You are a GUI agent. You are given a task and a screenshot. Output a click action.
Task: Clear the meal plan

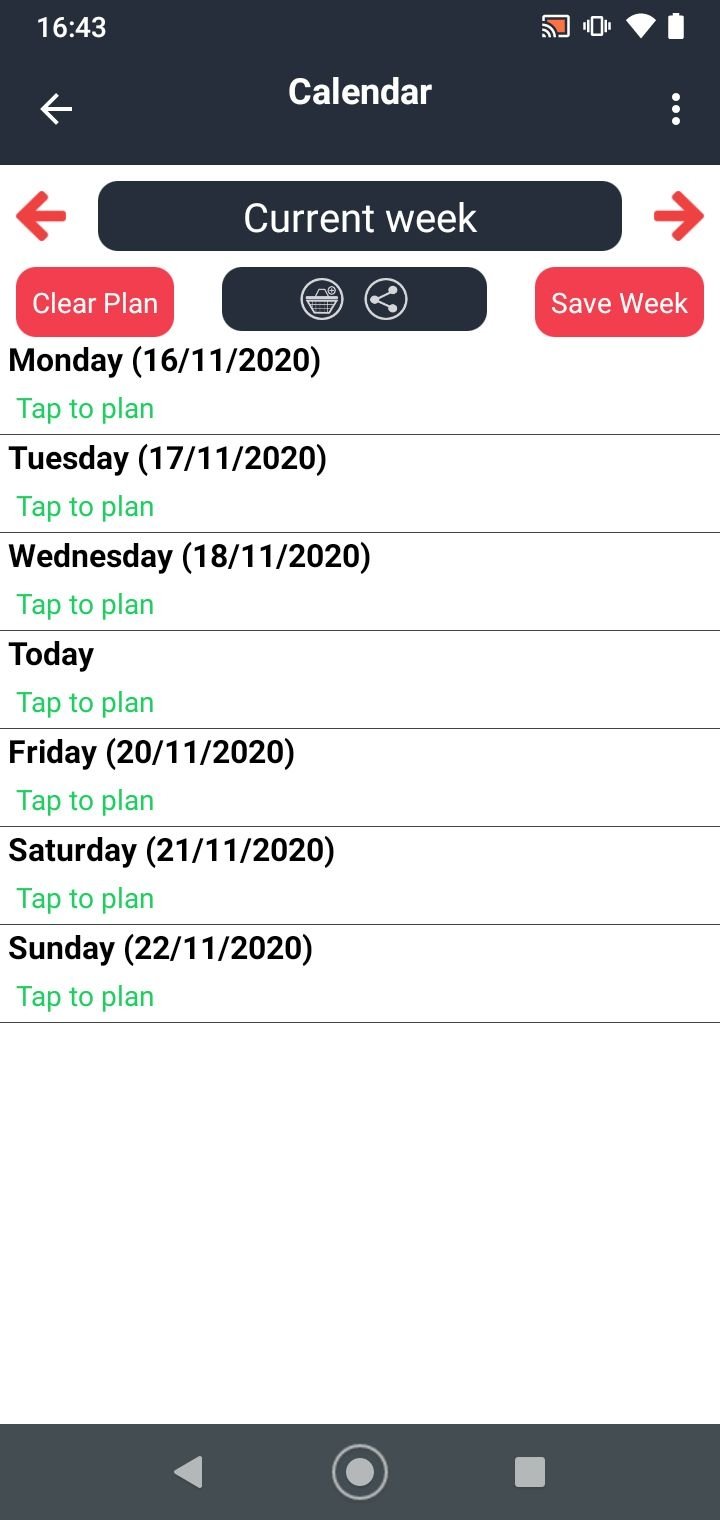95,302
